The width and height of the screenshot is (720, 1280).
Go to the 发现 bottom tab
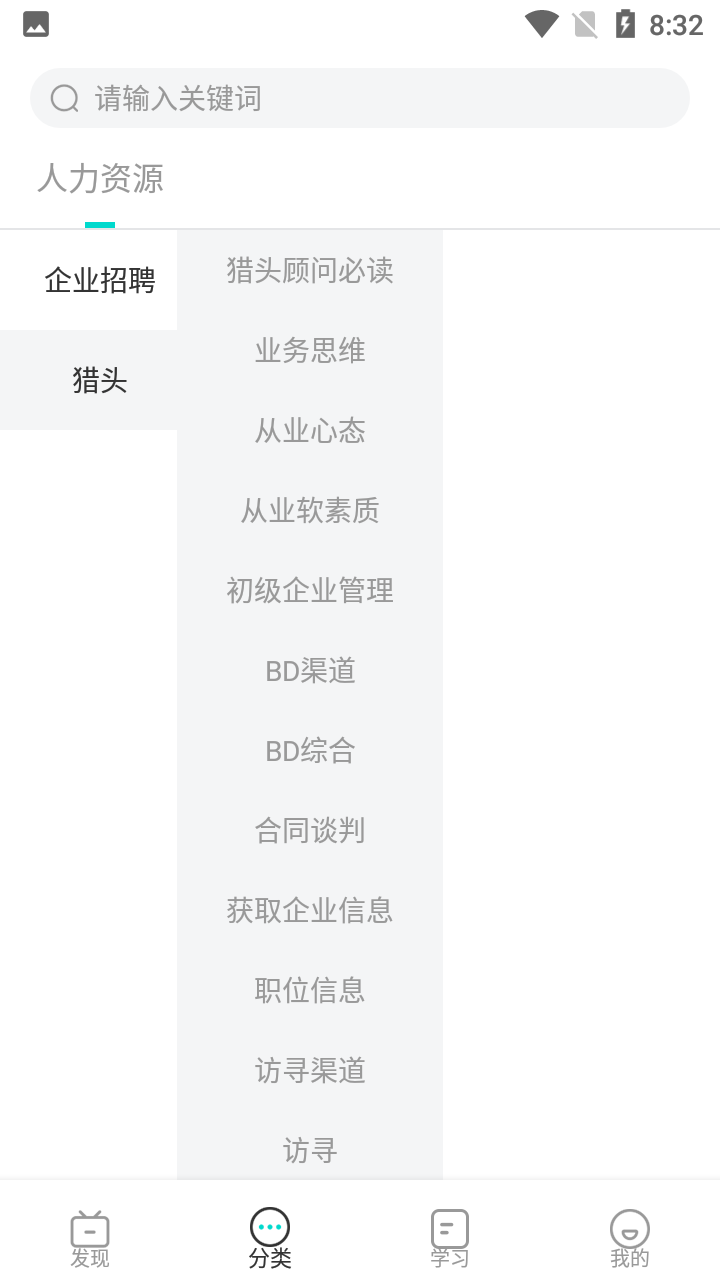[90, 1238]
